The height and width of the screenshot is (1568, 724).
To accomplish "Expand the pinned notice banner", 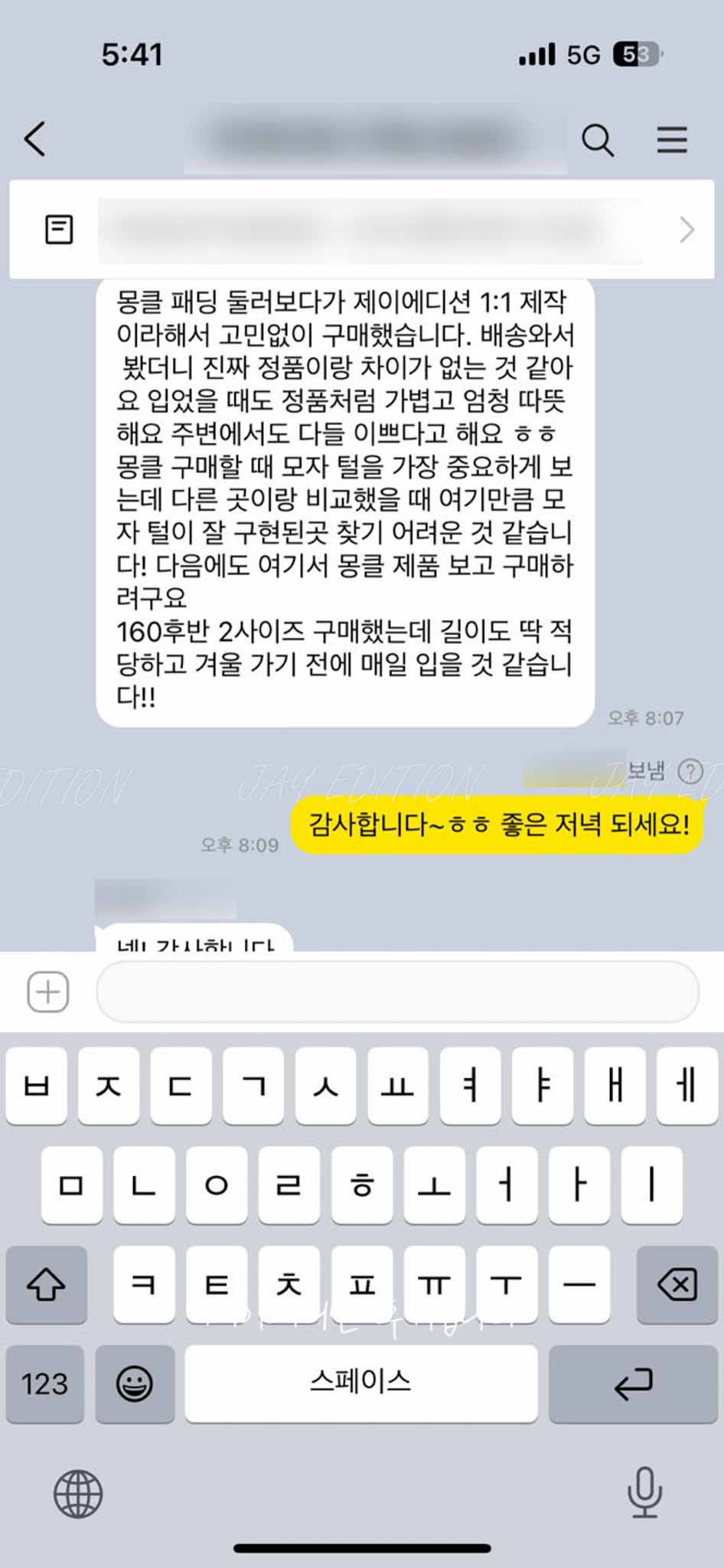I will (x=686, y=230).
